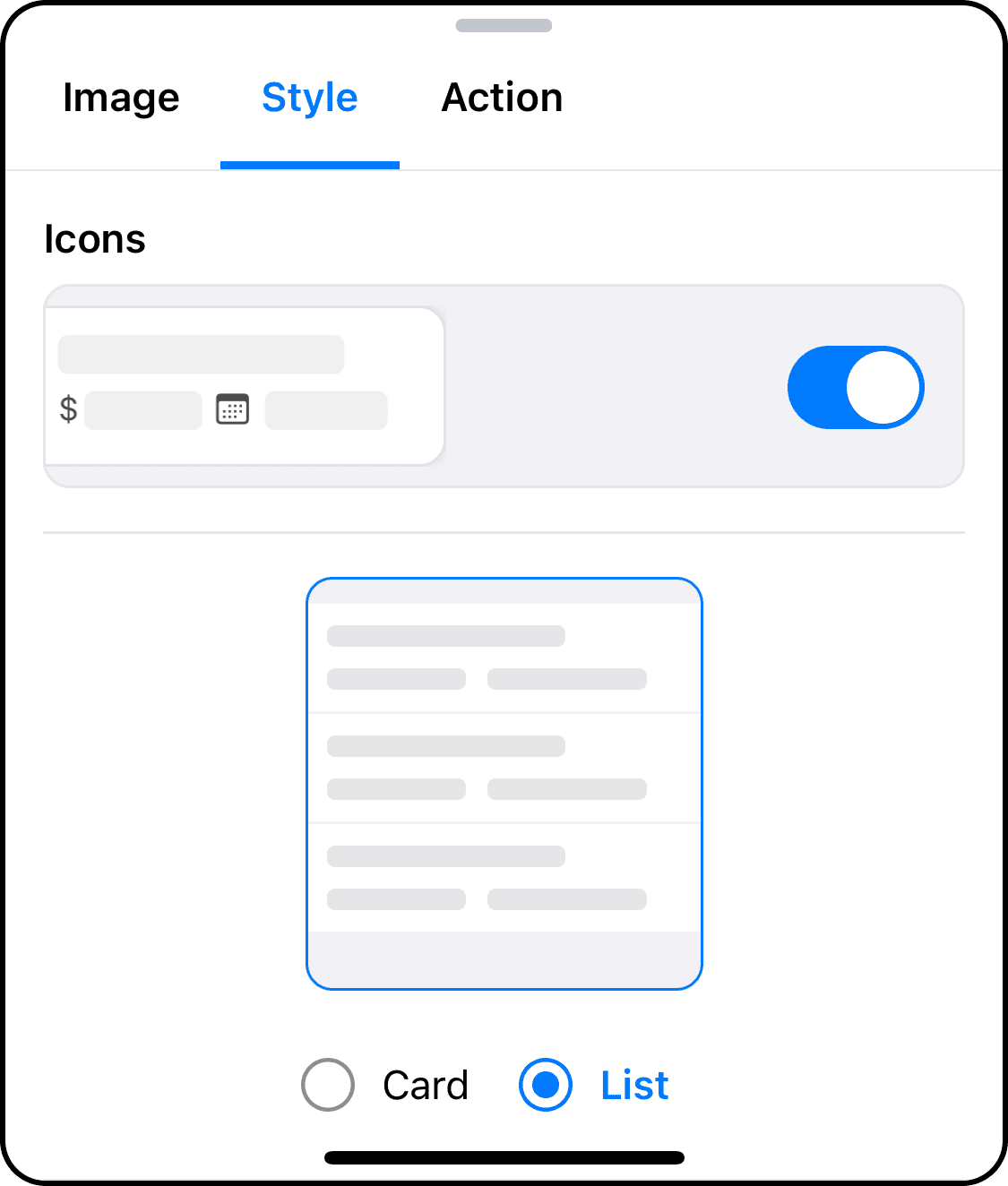Open the Action tab
Viewport: 1008px width, 1186px height.
(x=502, y=98)
